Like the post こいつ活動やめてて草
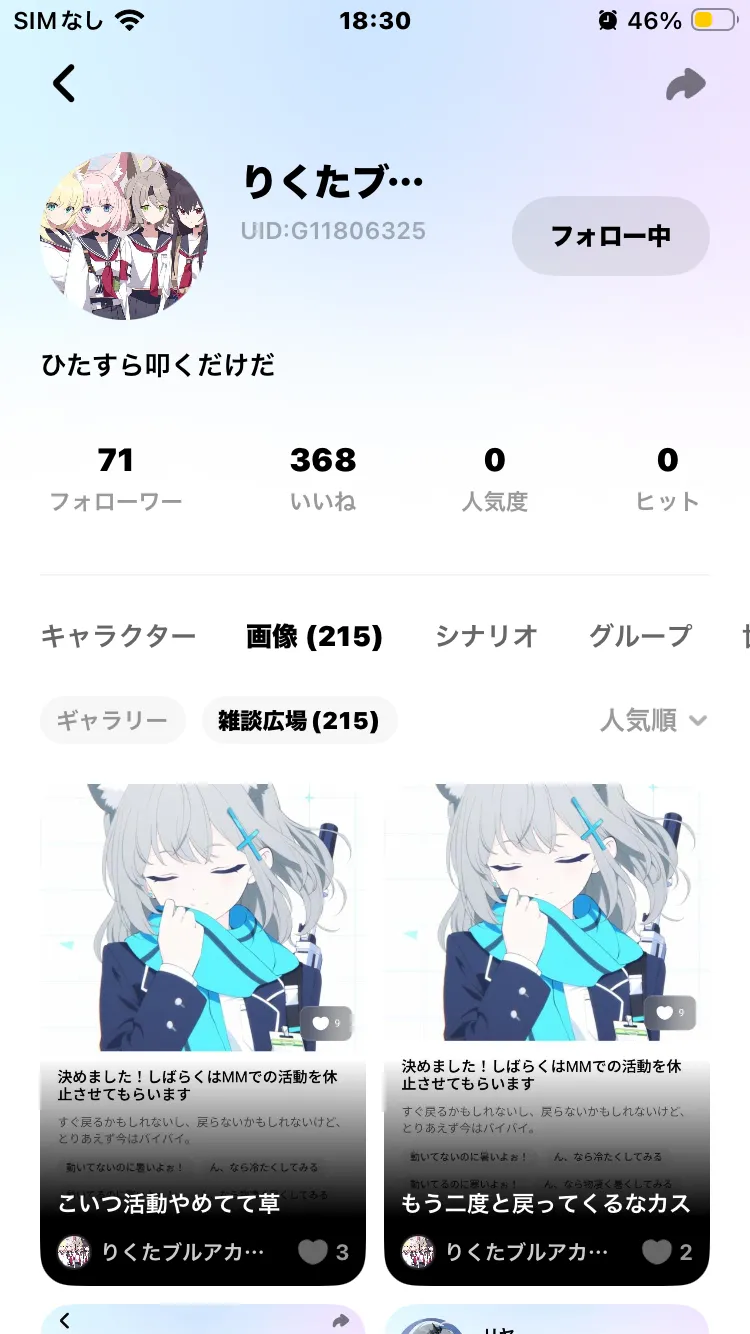Image resolution: width=750 pixels, height=1334 pixels. 314,1251
